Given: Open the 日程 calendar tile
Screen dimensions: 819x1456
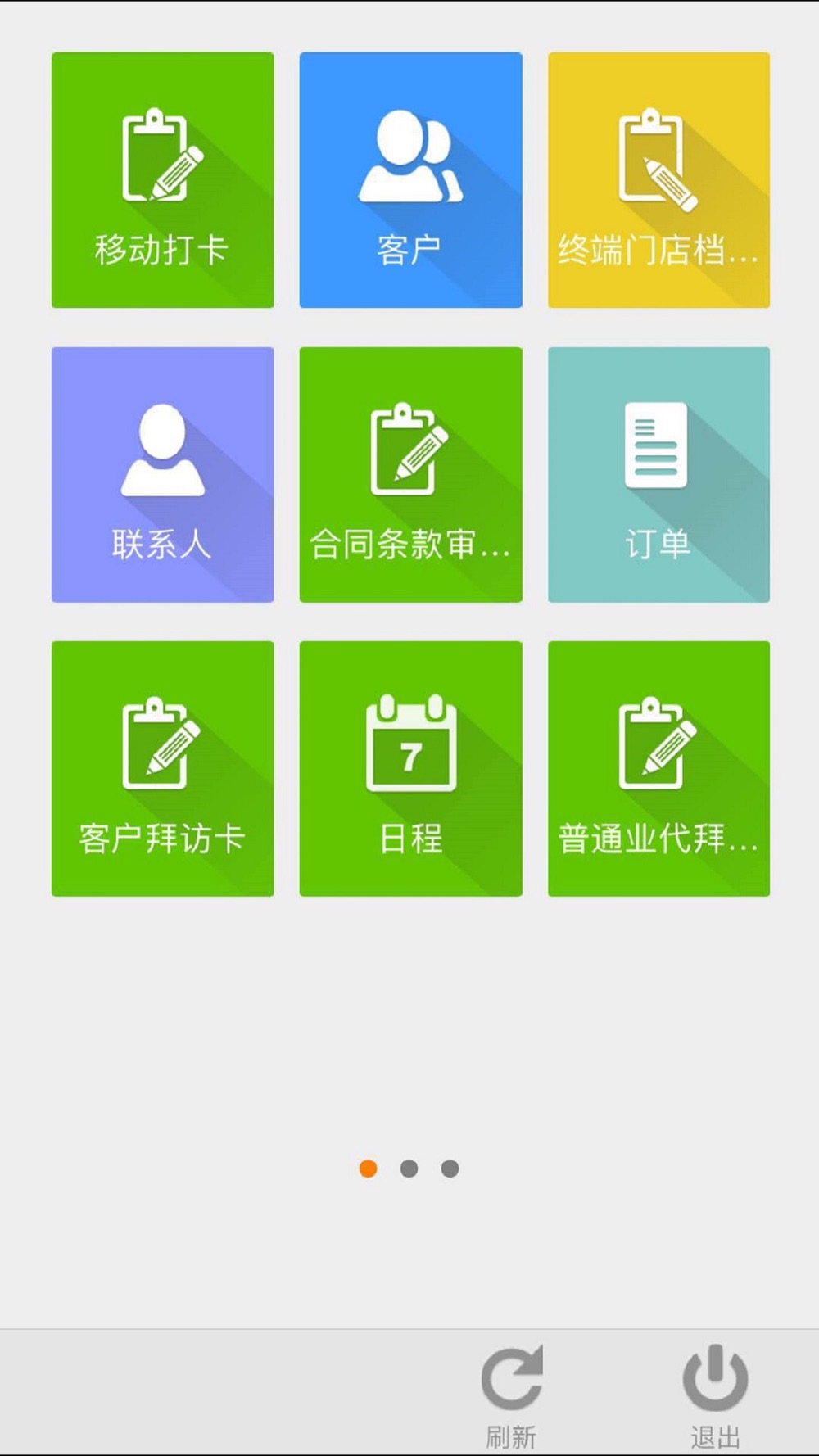Looking at the screenshot, I should (410, 768).
